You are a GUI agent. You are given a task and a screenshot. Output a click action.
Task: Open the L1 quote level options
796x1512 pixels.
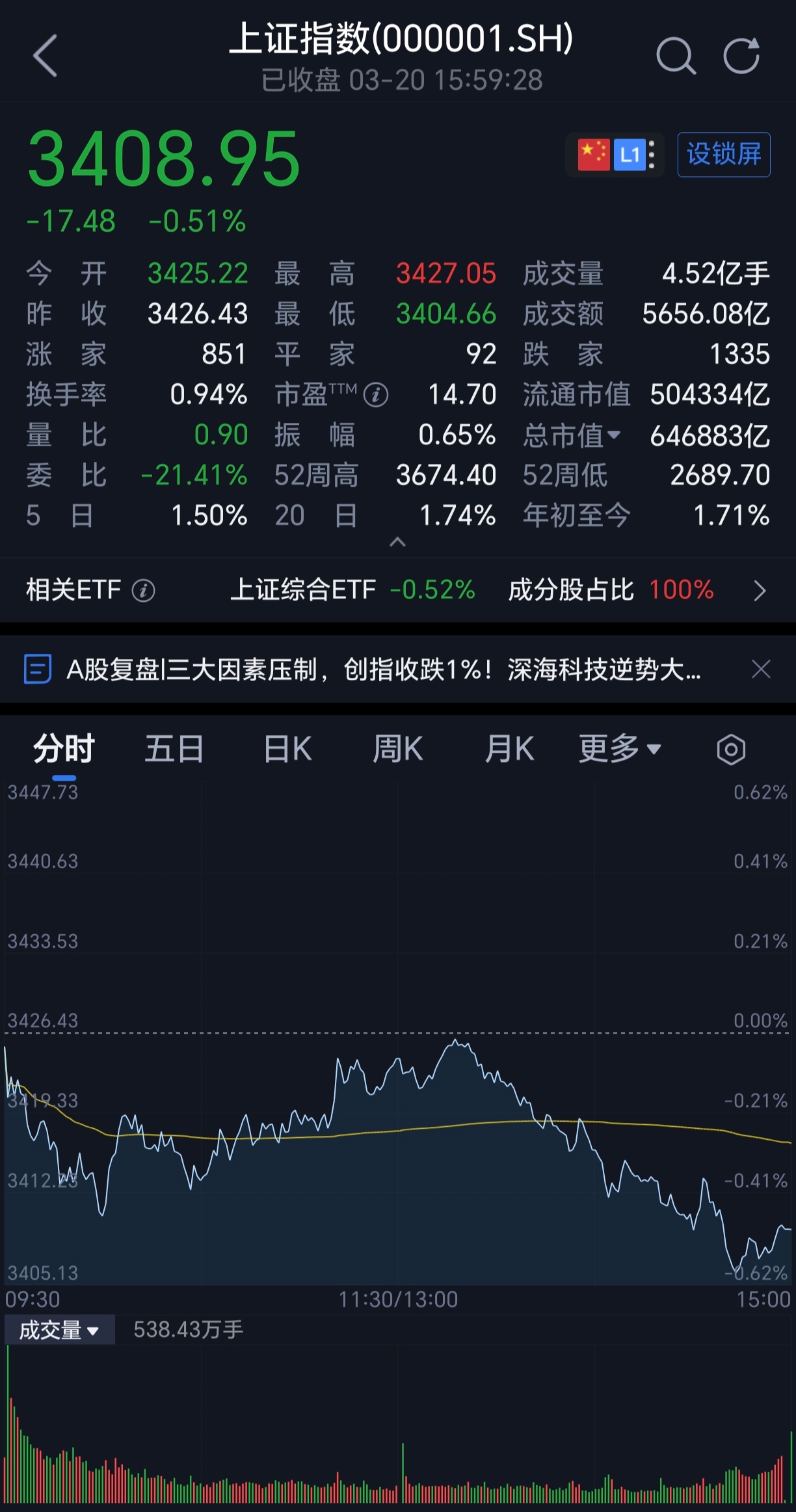[x=630, y=154]
